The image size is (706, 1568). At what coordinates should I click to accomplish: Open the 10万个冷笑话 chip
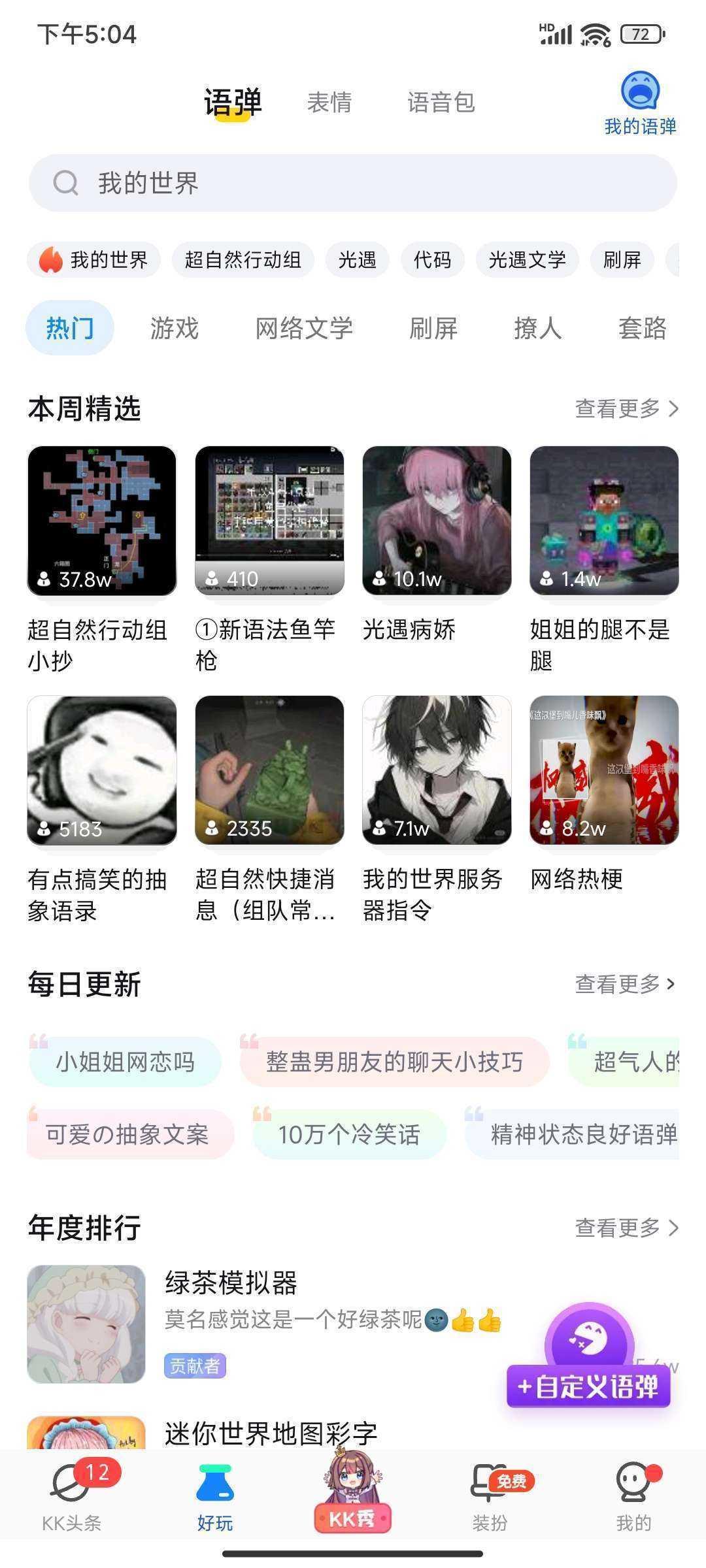click(x=349, y=1135)
